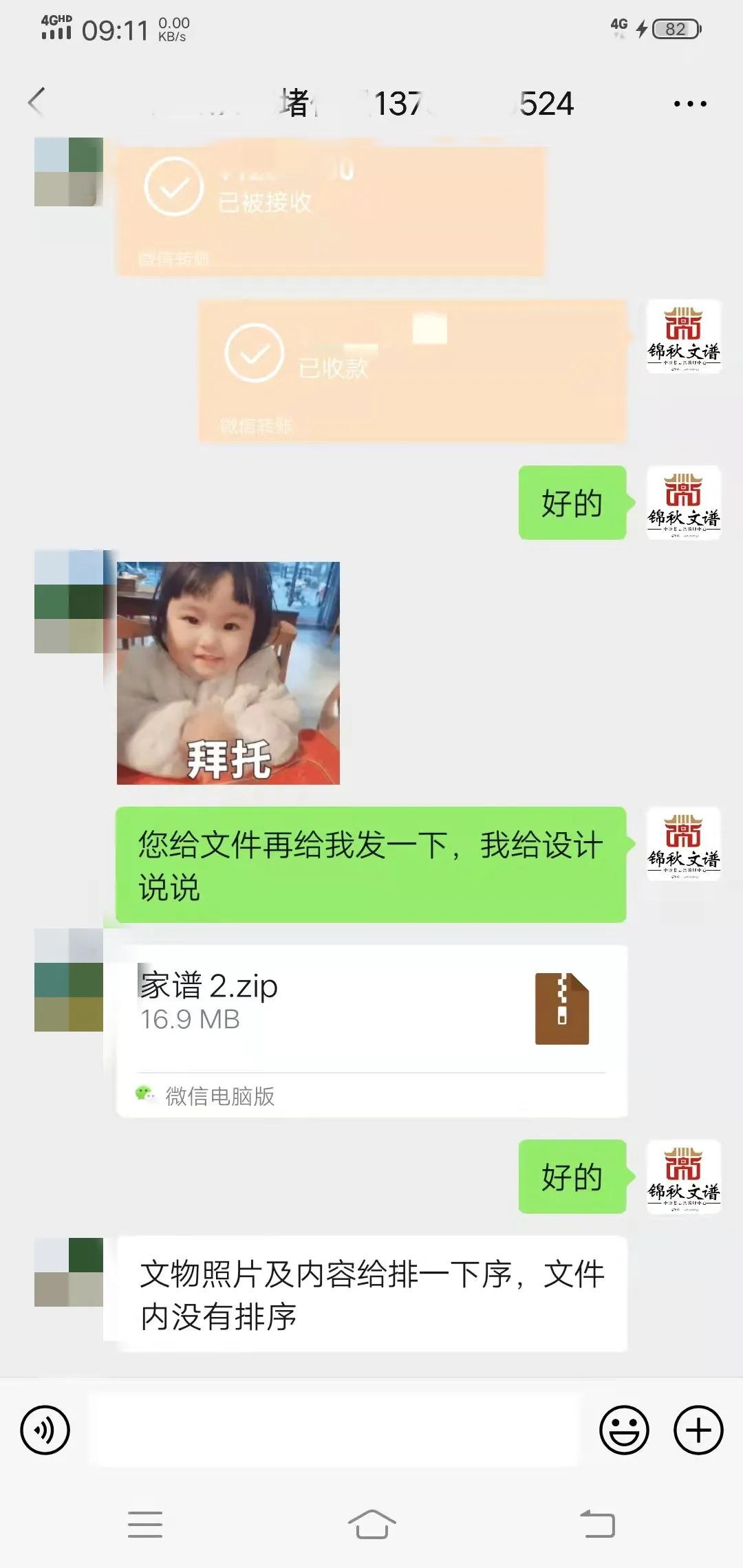743x1568 pixels.
Task: Switch to voice message input
Action: [45, 1430]
